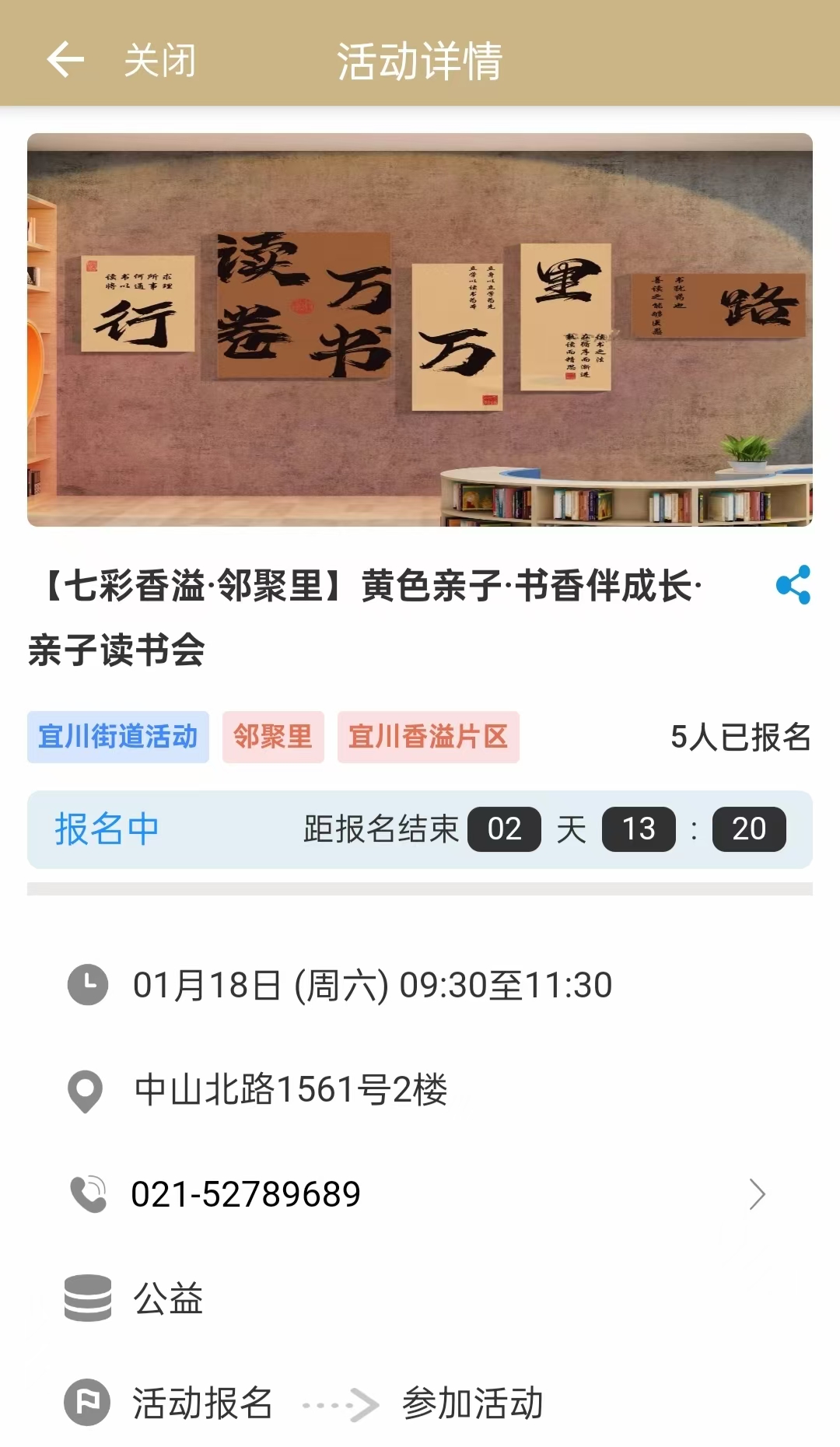Tap 关闭 to close the page
The image size is (840, 1447).
click(x=159, y=61)
